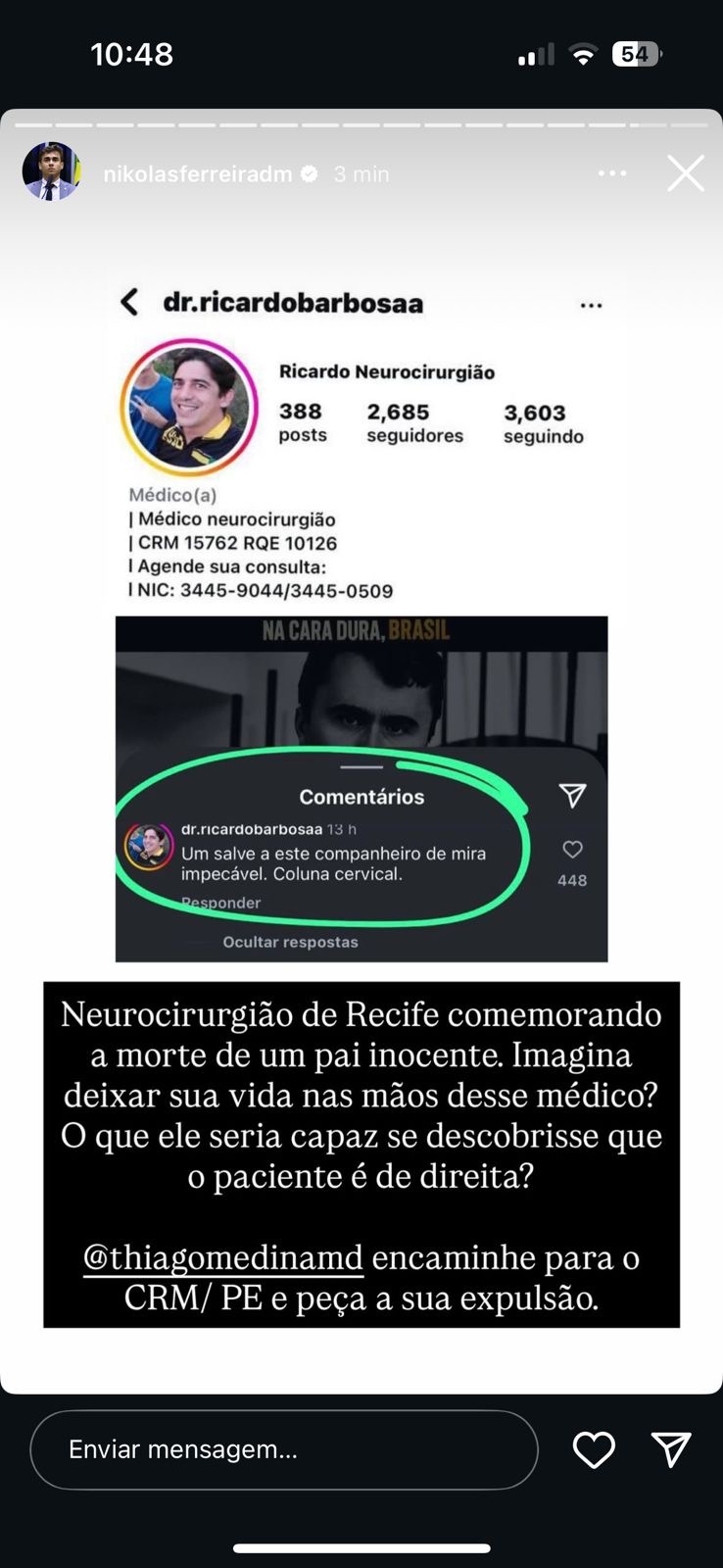
Task: Focus the Enviar mensagem field
Action: 284,1449
